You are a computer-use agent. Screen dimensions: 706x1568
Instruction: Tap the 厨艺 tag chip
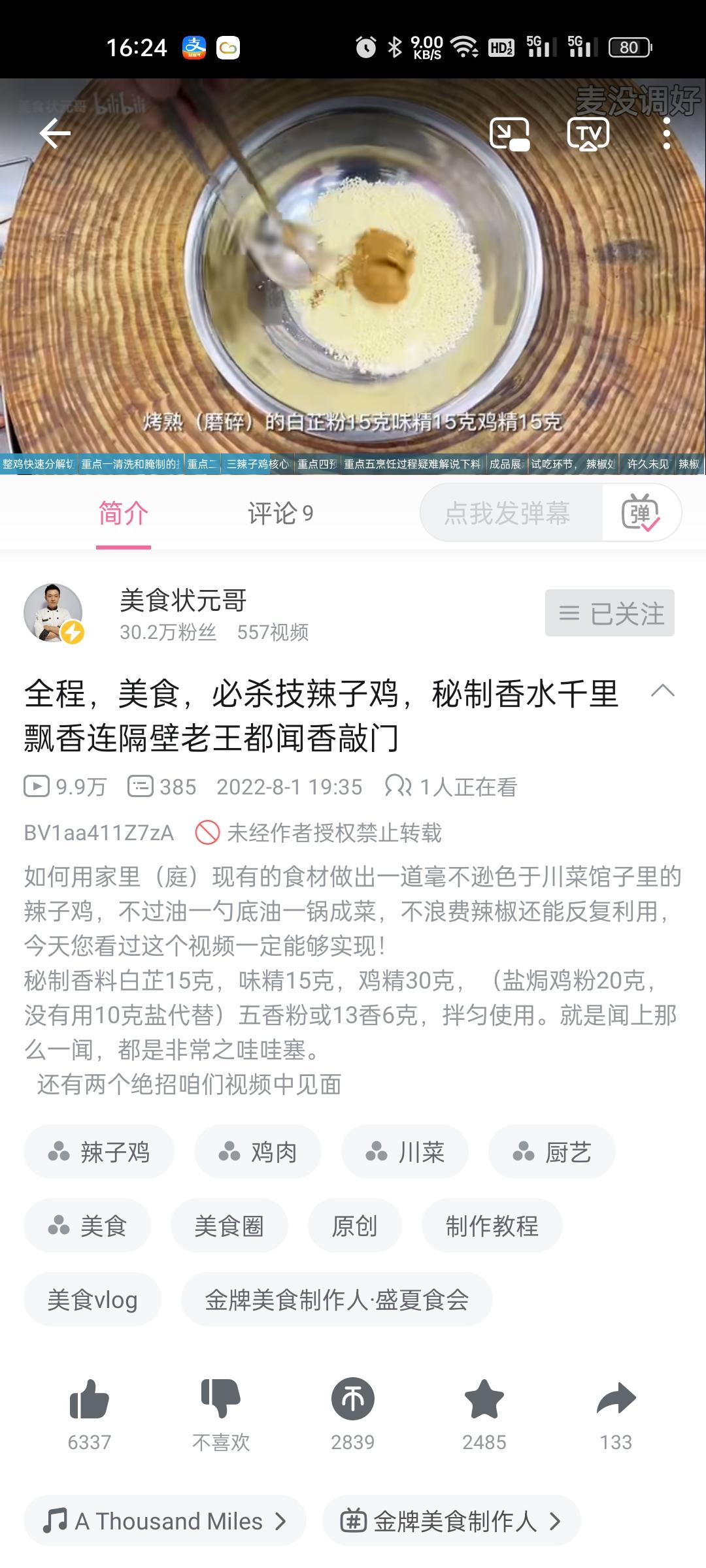coord(552,1152)
